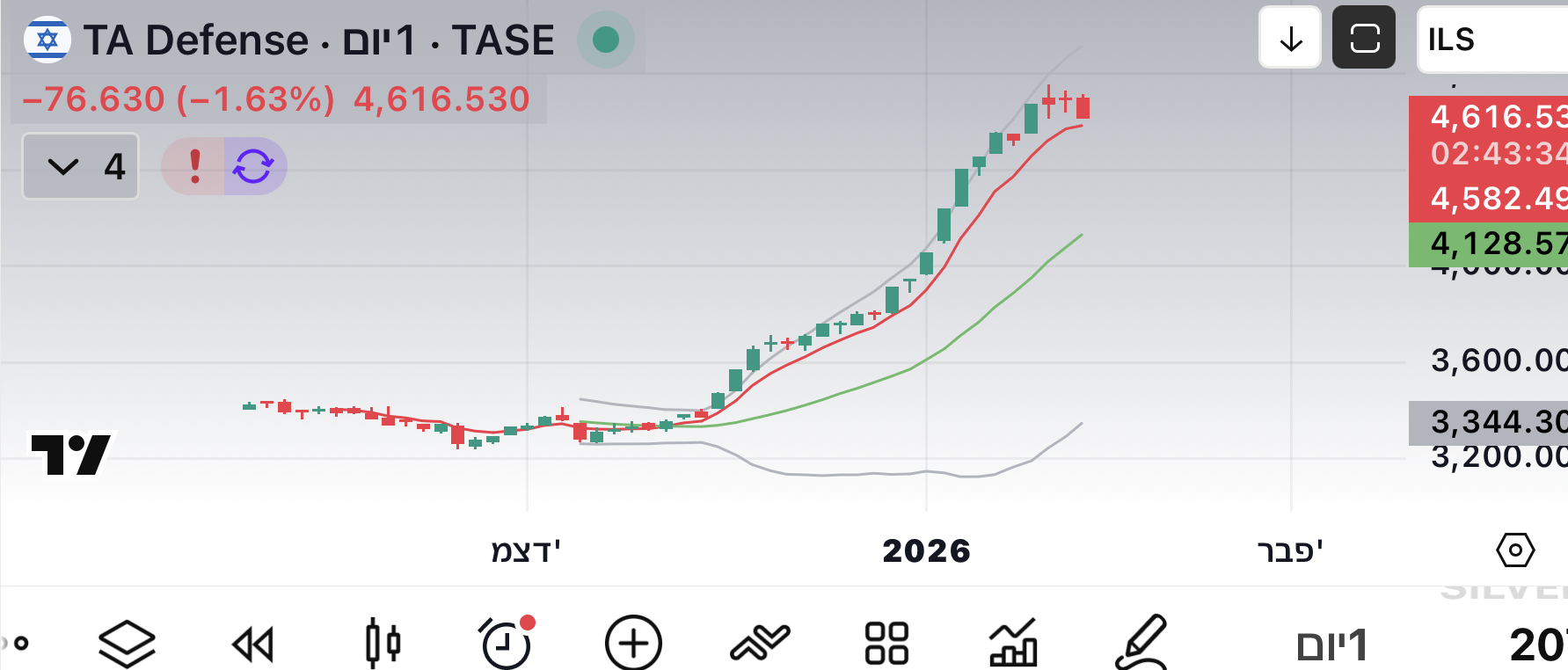Image resolution: width=1568 pixels, height=670 pixels.
Task: Tap the red exclamation warning icon
Action: tap(194, 166)
